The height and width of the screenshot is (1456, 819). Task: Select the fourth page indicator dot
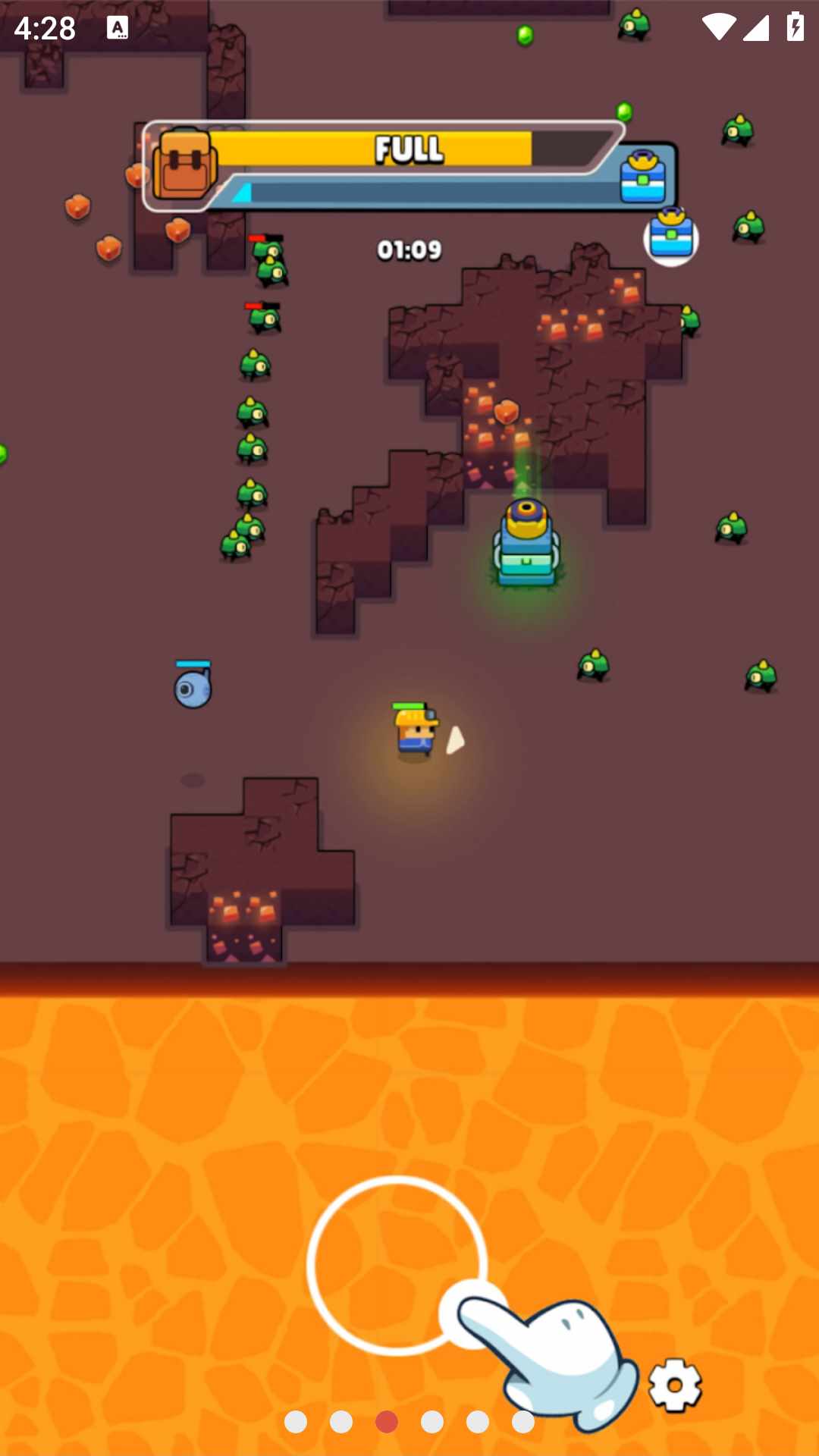(x=432, y=1422)
